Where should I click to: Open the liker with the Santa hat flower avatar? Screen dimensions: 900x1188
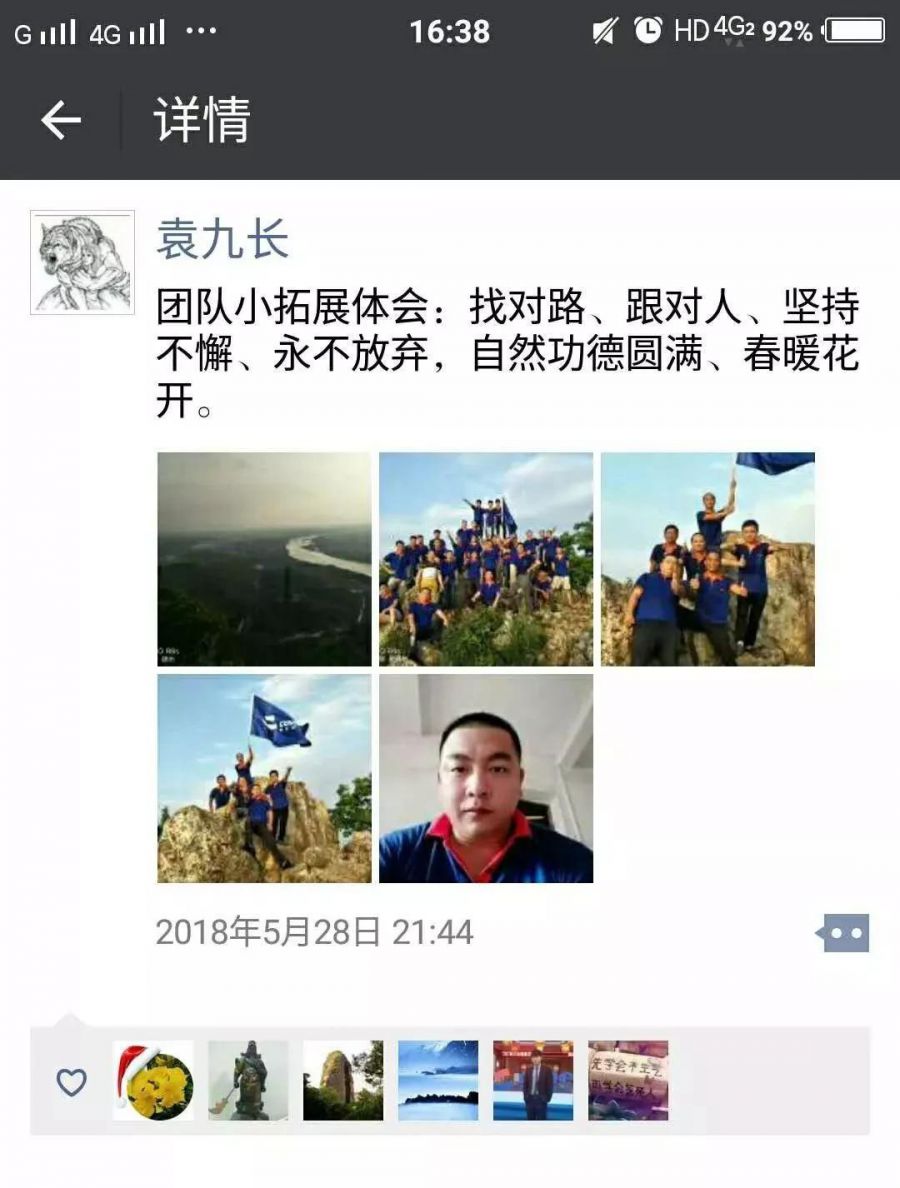tap(153, 1081)
